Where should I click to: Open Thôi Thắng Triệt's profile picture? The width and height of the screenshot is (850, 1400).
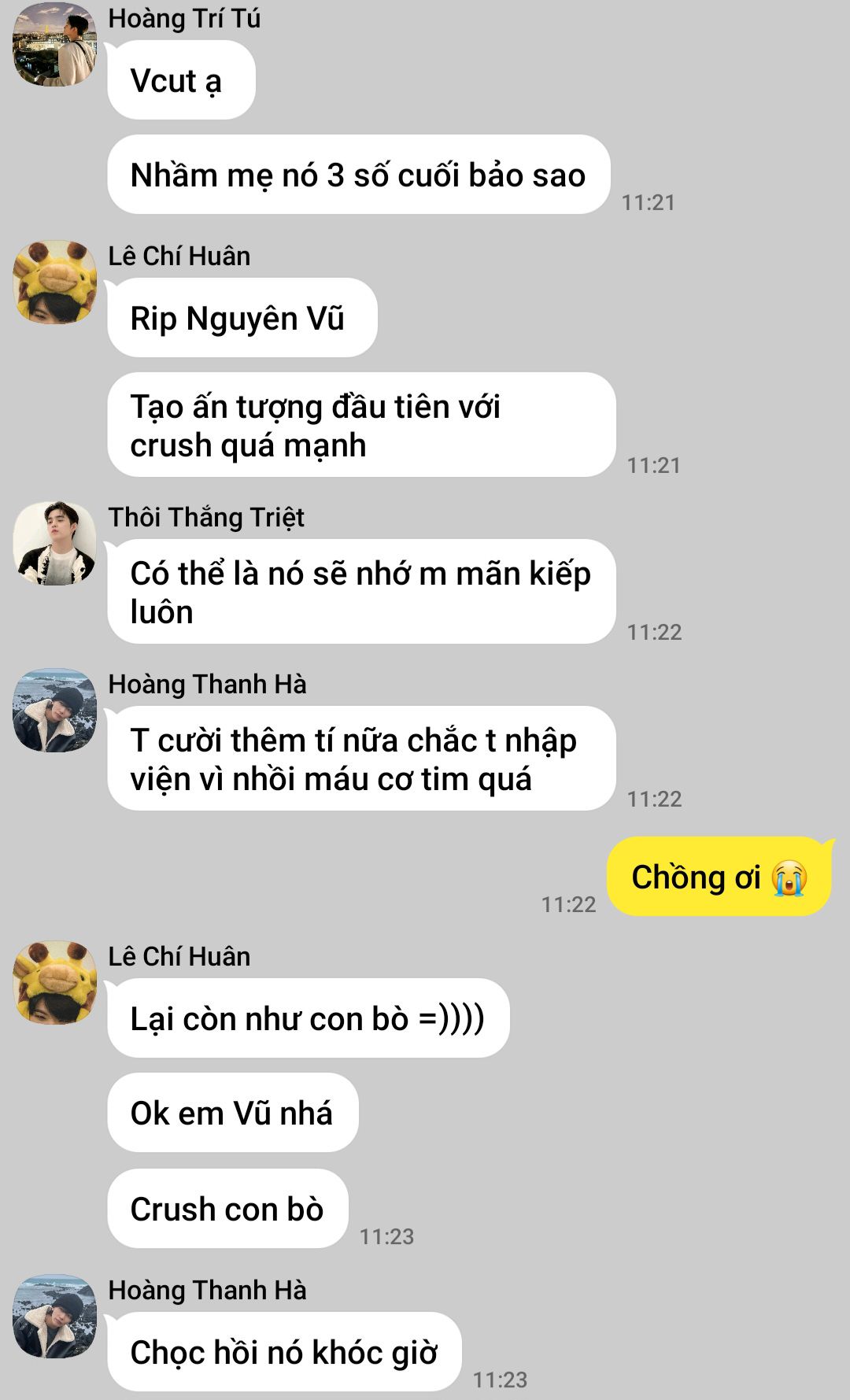55,543
